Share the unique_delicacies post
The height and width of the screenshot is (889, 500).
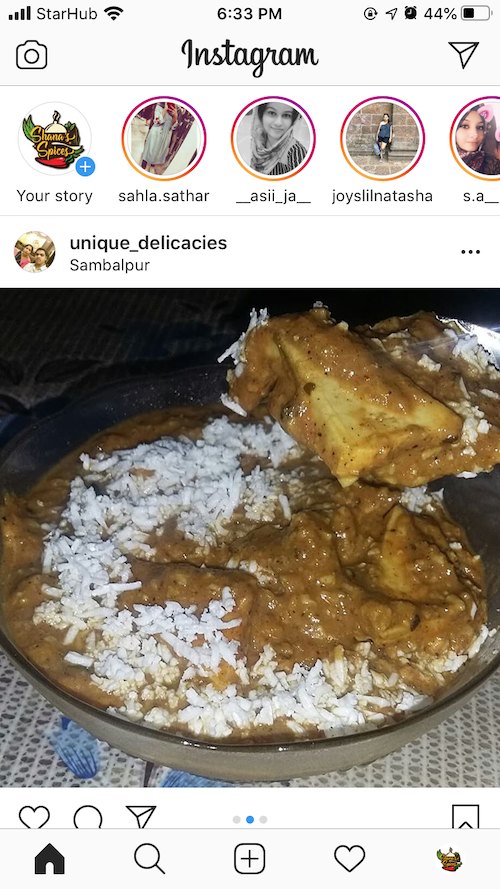[x=141, y=818]
